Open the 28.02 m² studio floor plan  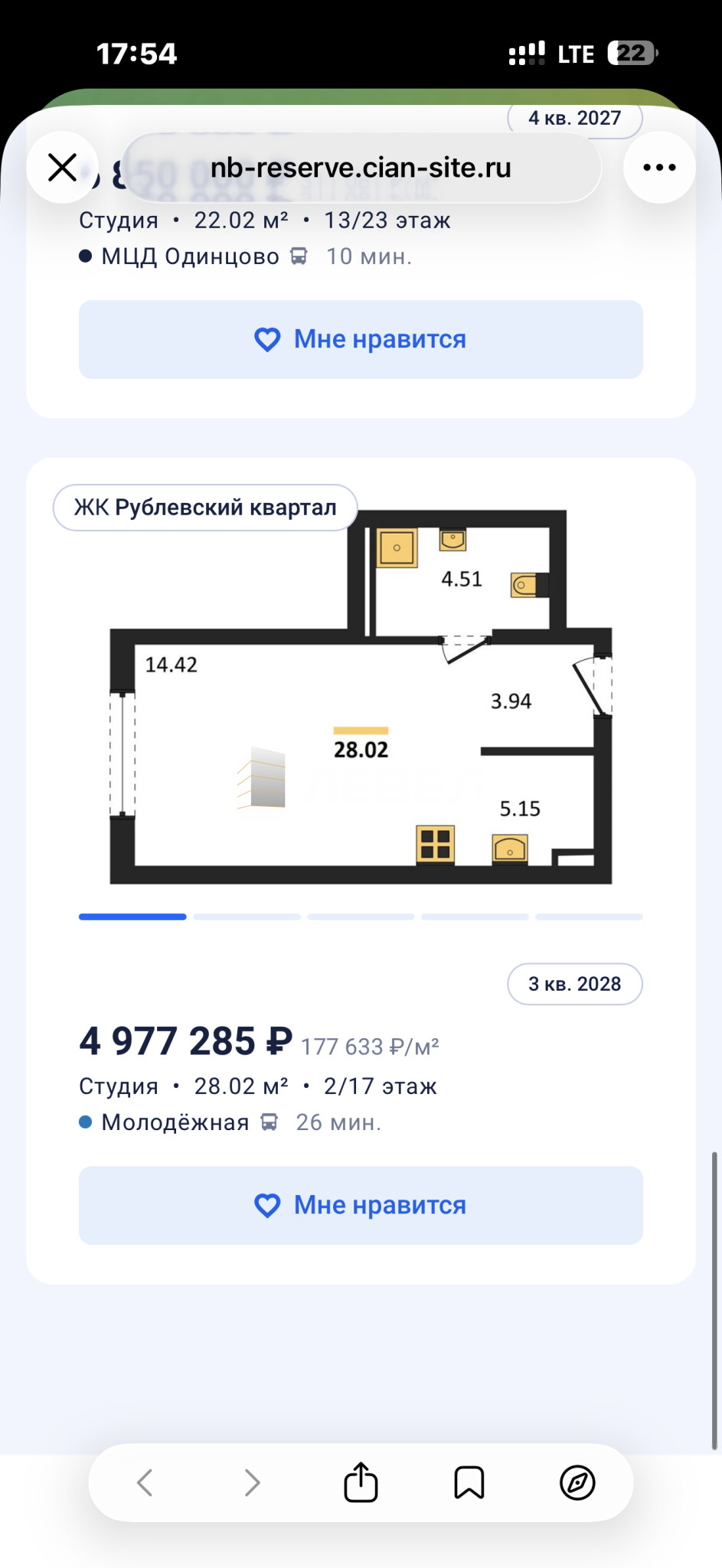click(361, 697)
